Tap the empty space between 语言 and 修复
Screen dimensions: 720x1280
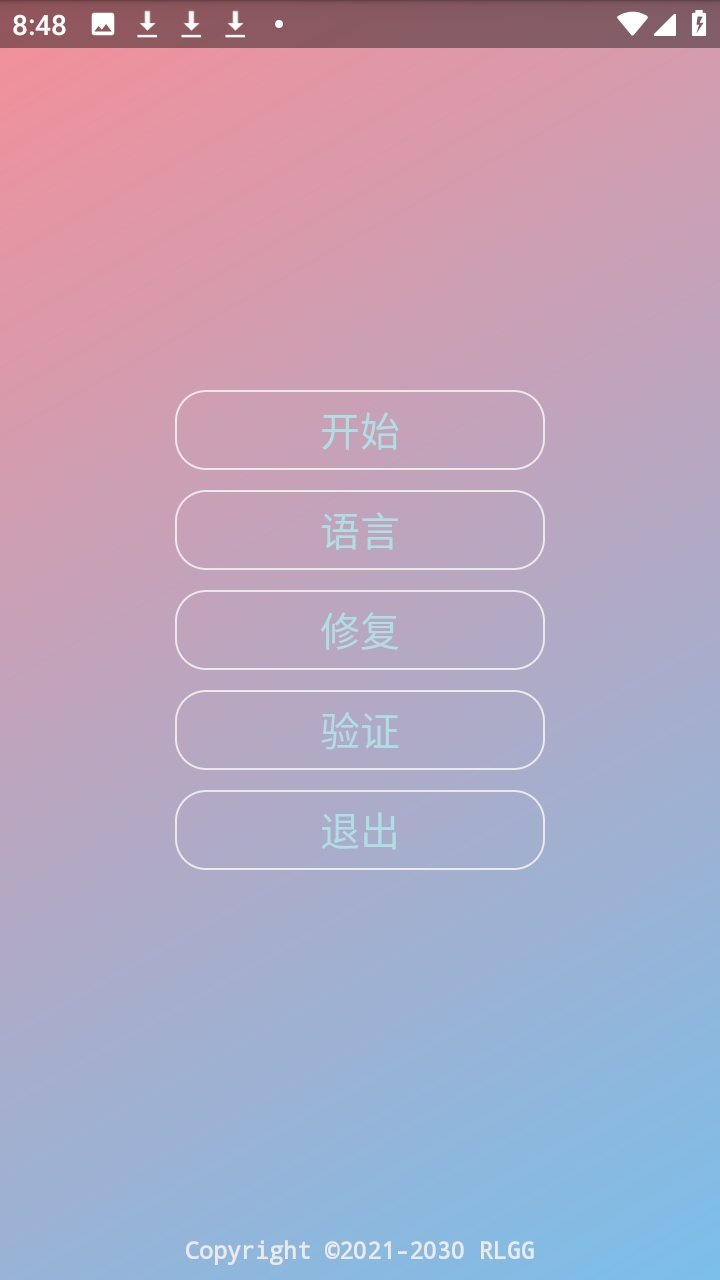360,580
